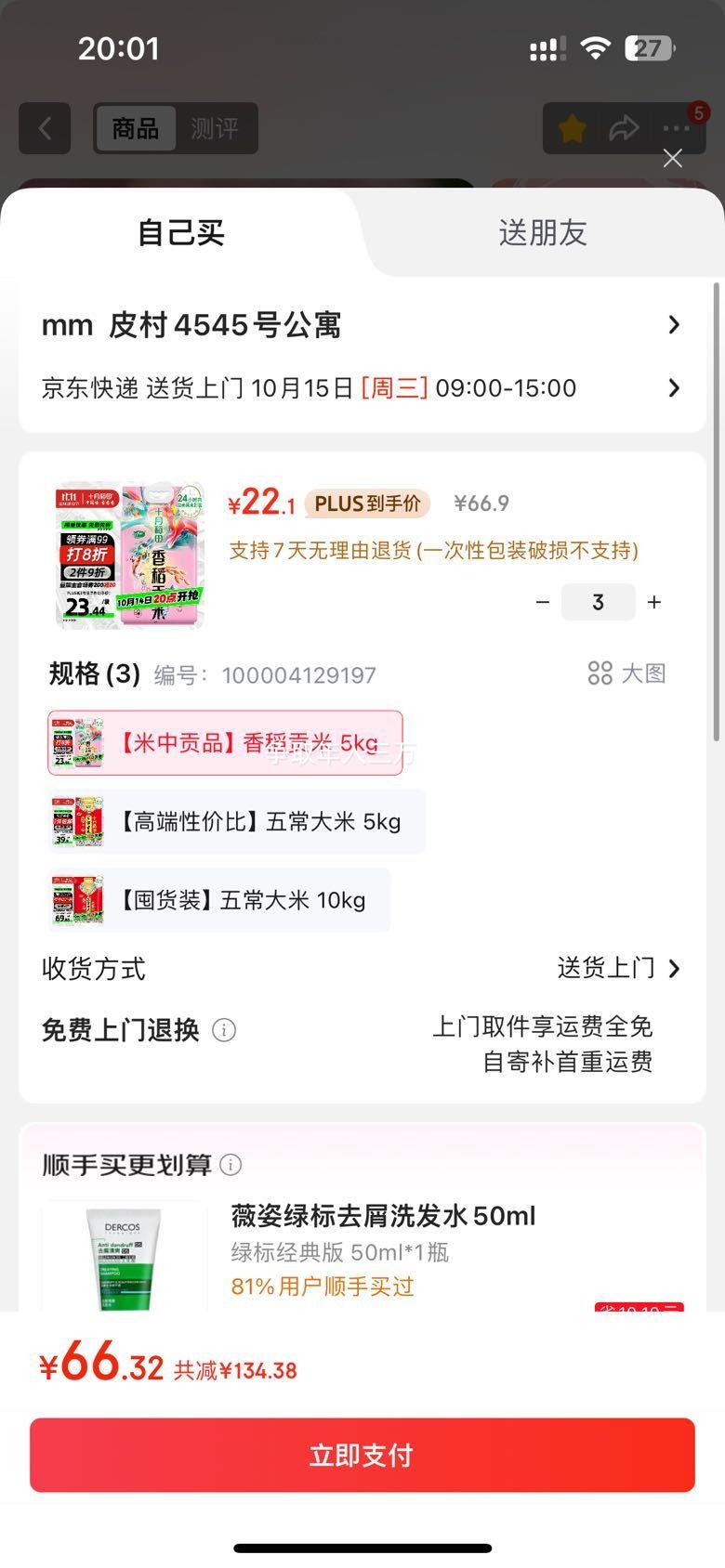Image resolution: width=725 pixels, height=1568 pixels.
Task: Tap 立即支付 to pay now
Action: (x=362, y=1455)
